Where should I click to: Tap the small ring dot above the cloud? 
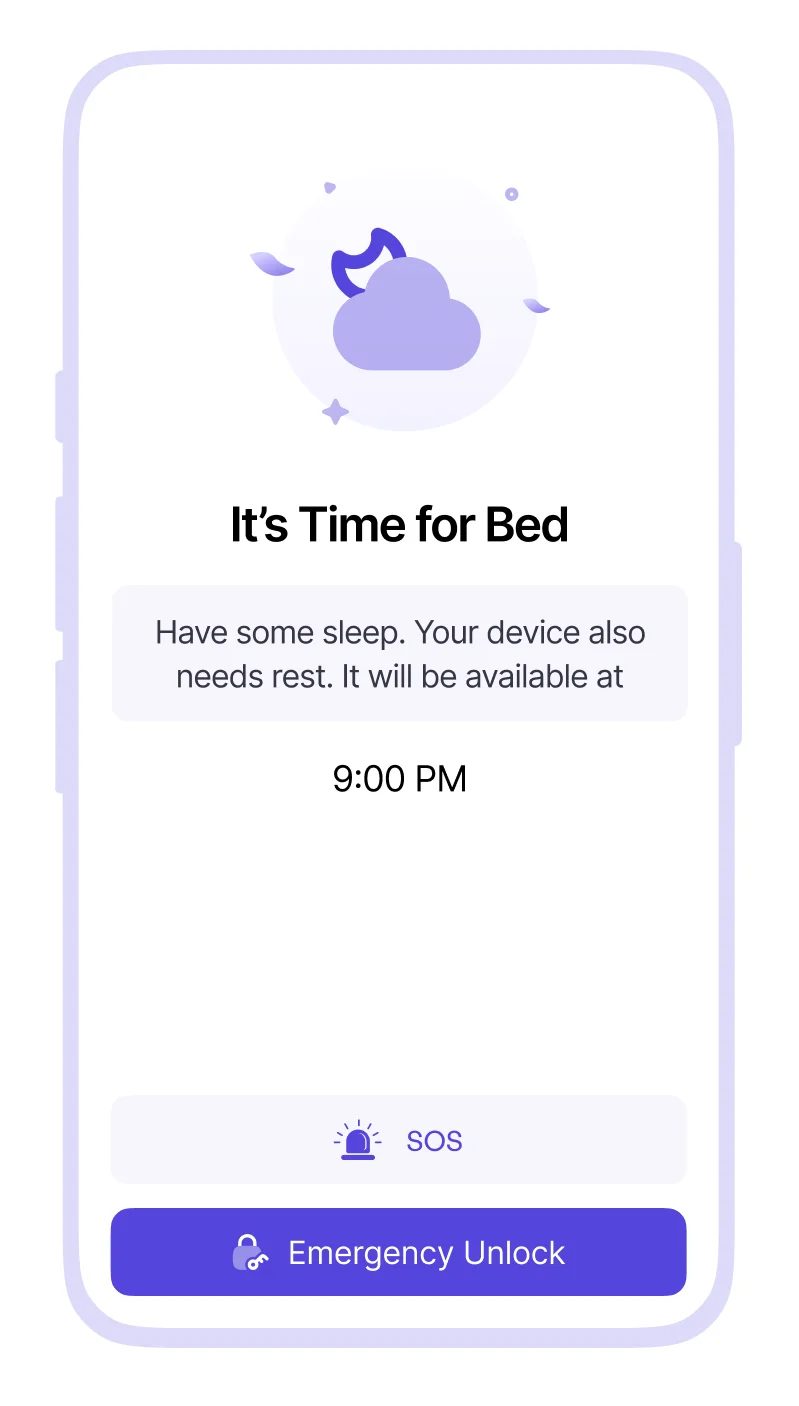coord(510,193)
